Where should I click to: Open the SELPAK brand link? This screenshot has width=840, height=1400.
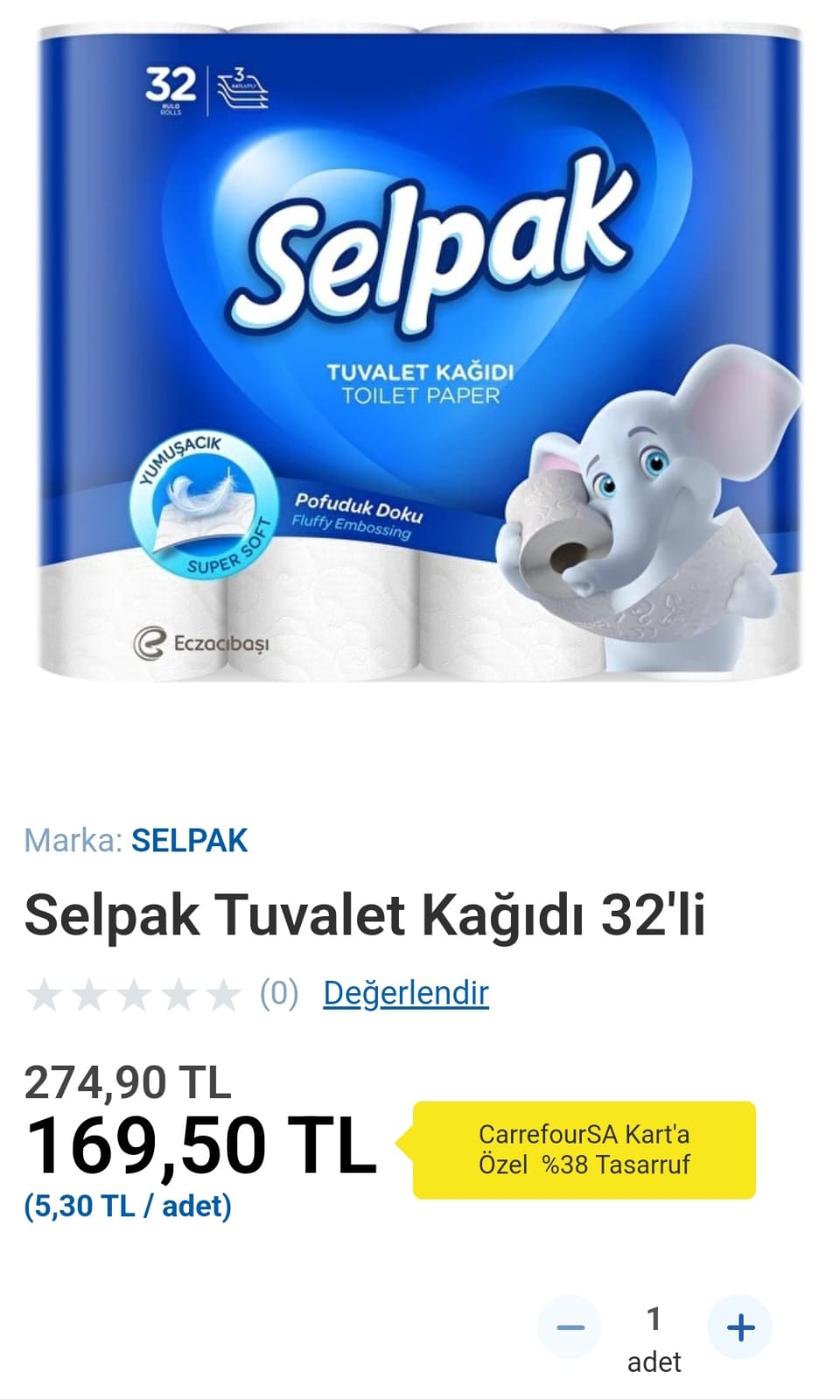pos(189,840)
